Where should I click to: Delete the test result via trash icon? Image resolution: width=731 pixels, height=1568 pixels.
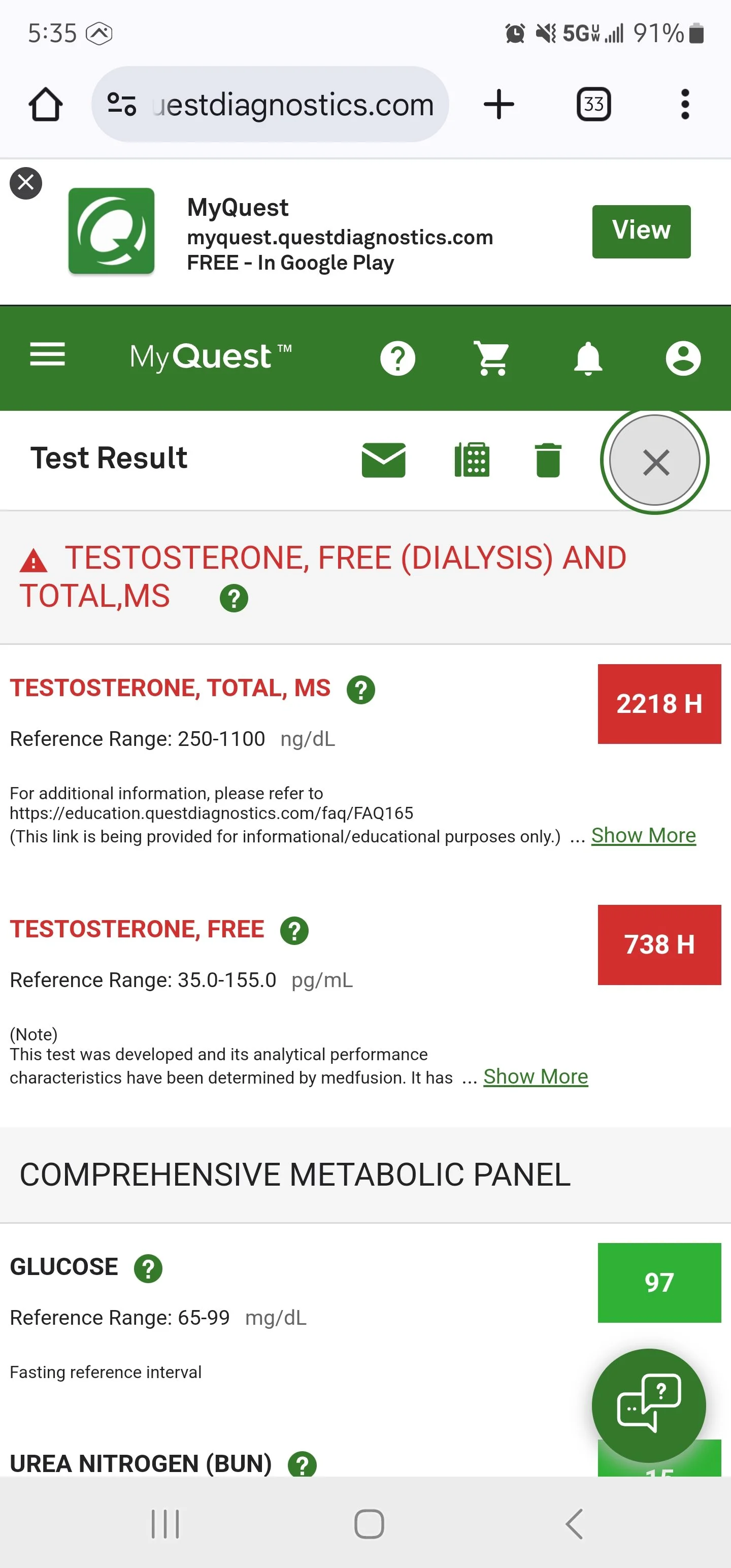coord(547,459)
